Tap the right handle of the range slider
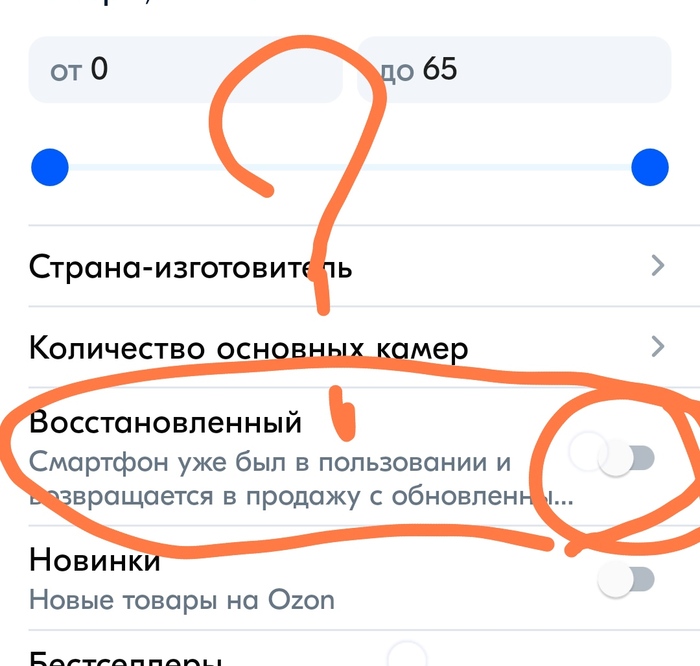Viewport: 700px width, 666px height. click(650, 167)
